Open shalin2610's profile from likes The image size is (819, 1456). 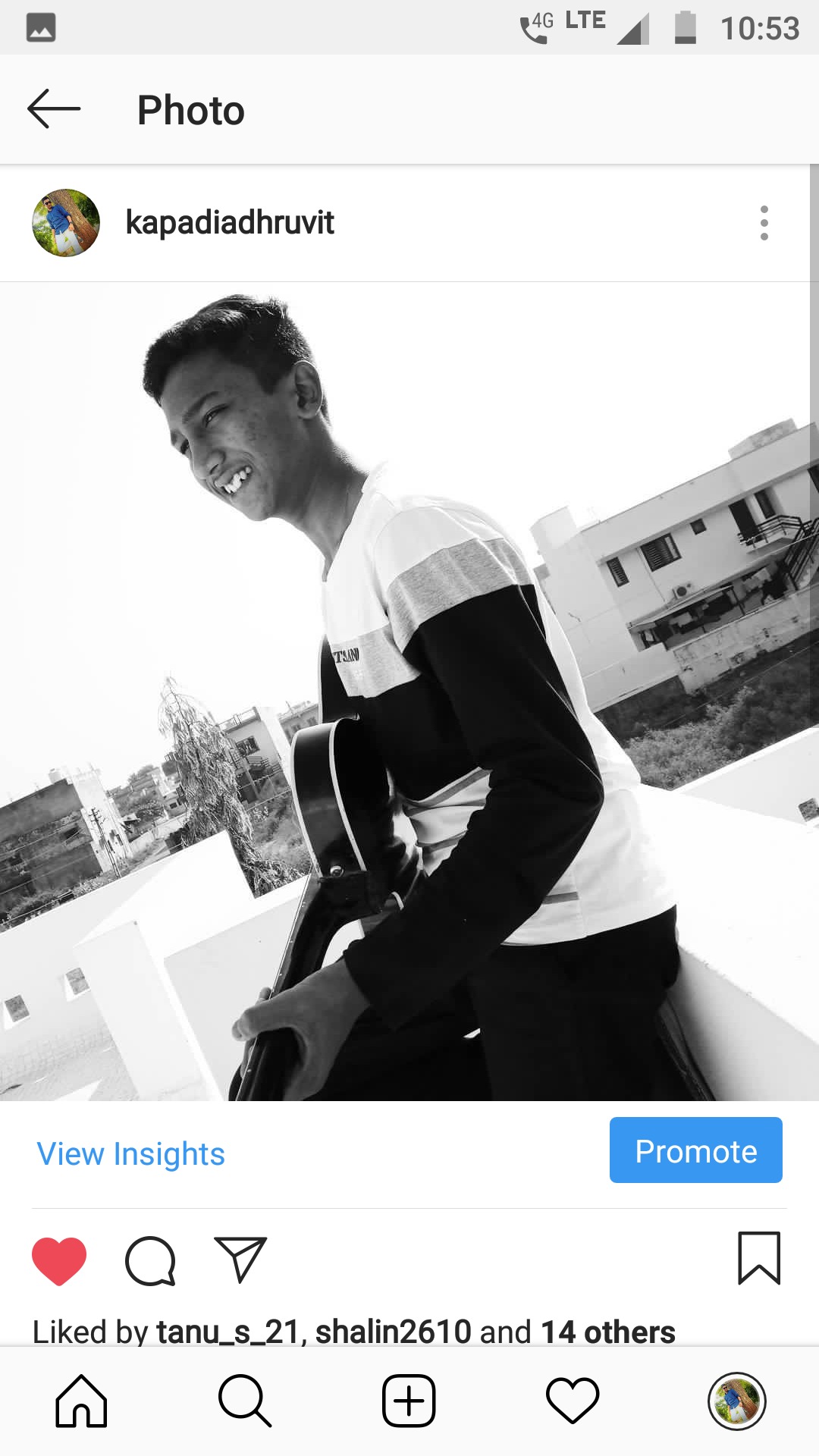[393, 1332]
